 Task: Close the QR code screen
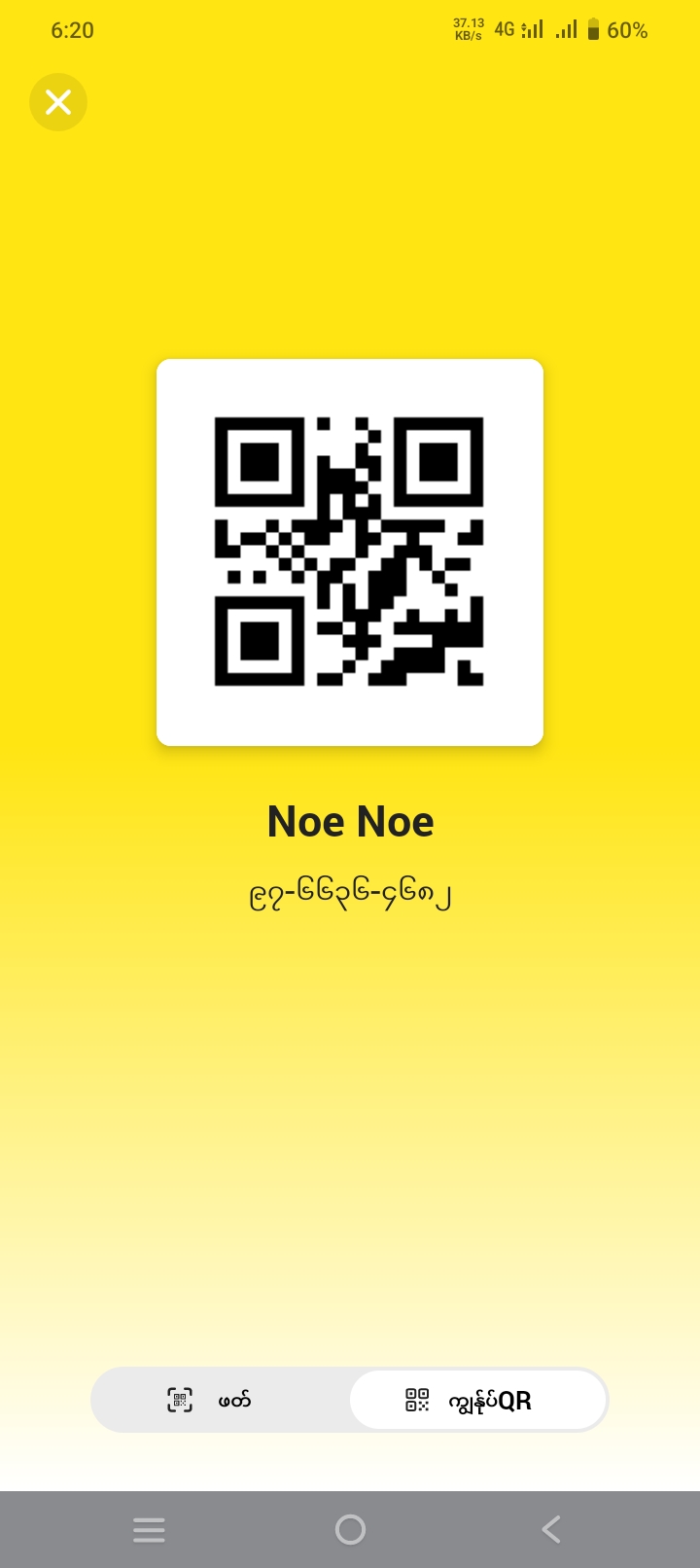(58, 102)
